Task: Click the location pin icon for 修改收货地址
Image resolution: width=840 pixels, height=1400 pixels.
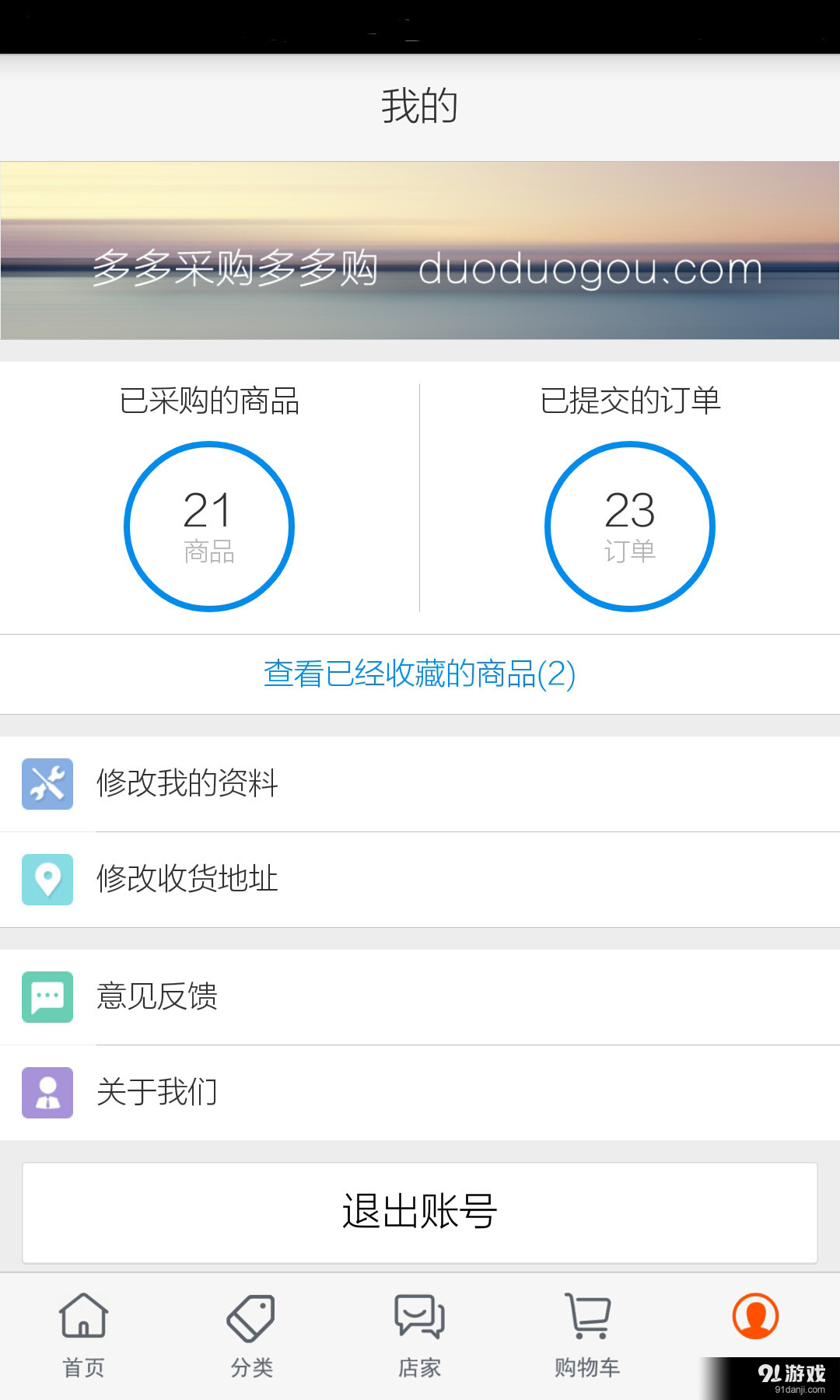Action: tap(47, 879)
